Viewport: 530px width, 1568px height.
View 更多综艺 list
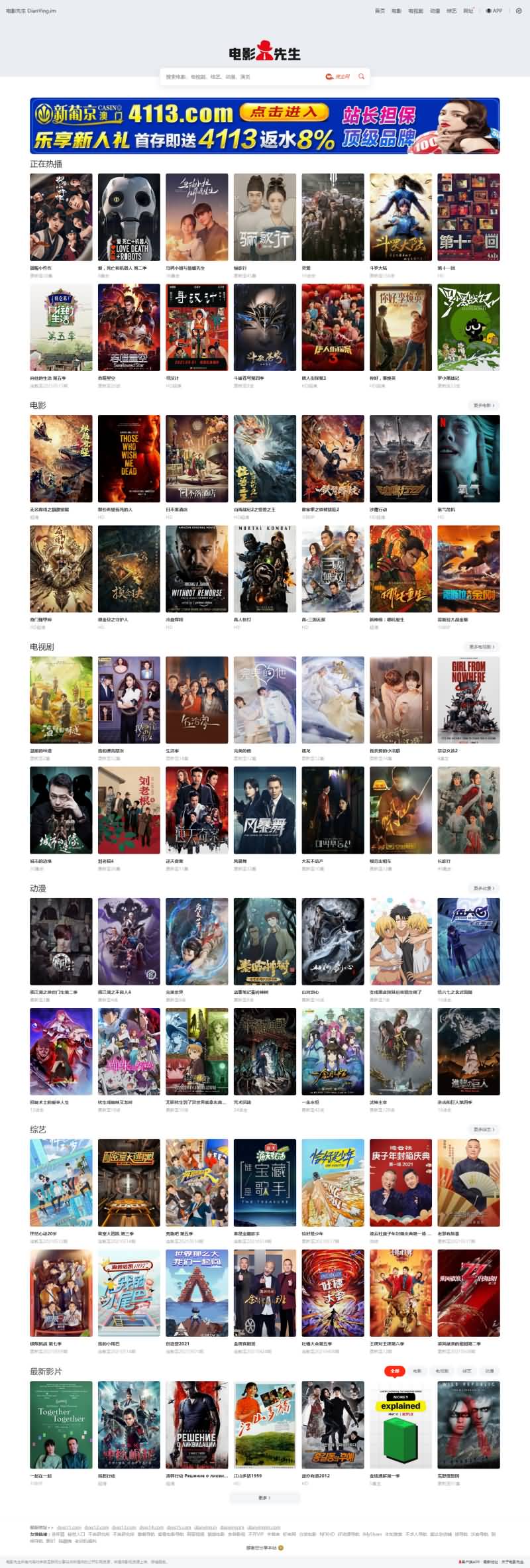tap(484, 1129)
